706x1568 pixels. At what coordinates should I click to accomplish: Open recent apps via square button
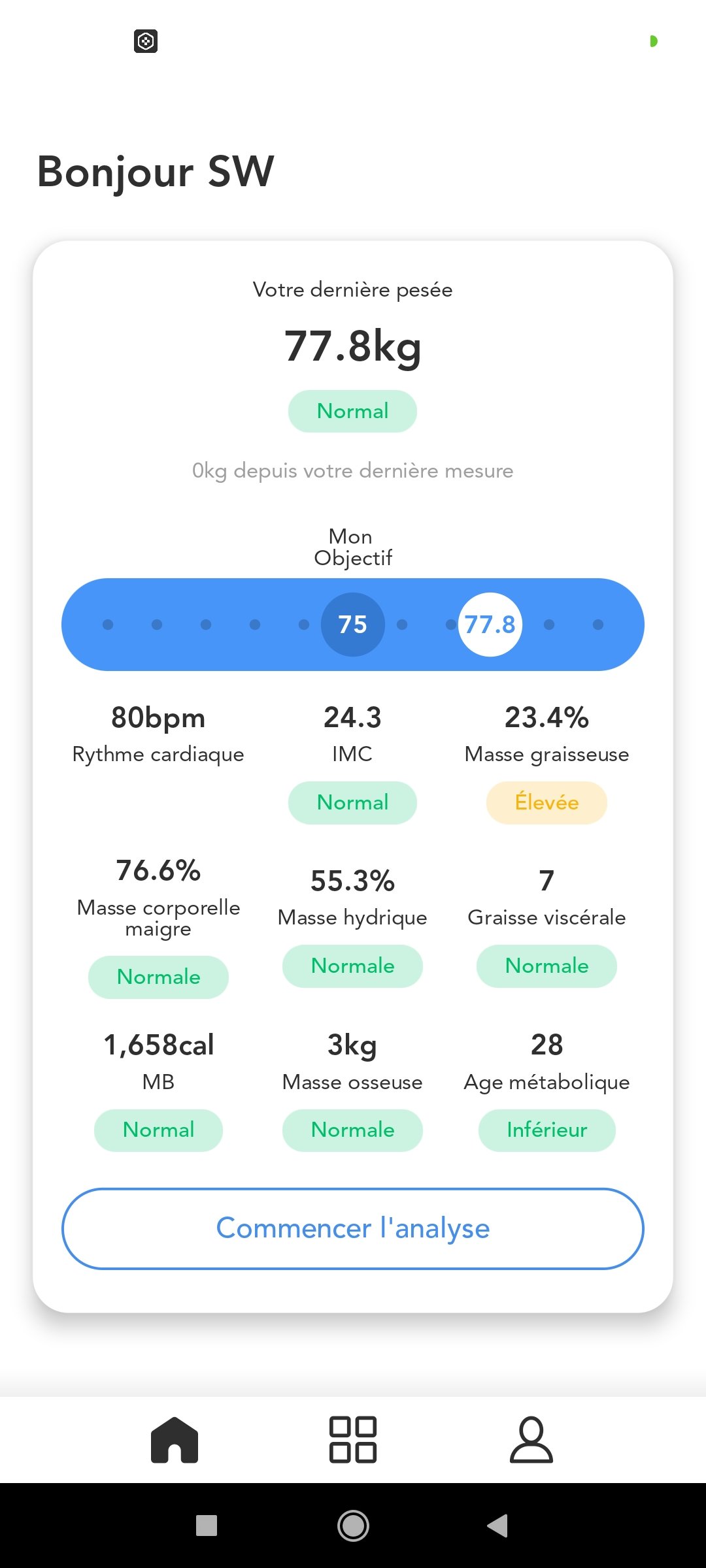tap(207, 1526)
